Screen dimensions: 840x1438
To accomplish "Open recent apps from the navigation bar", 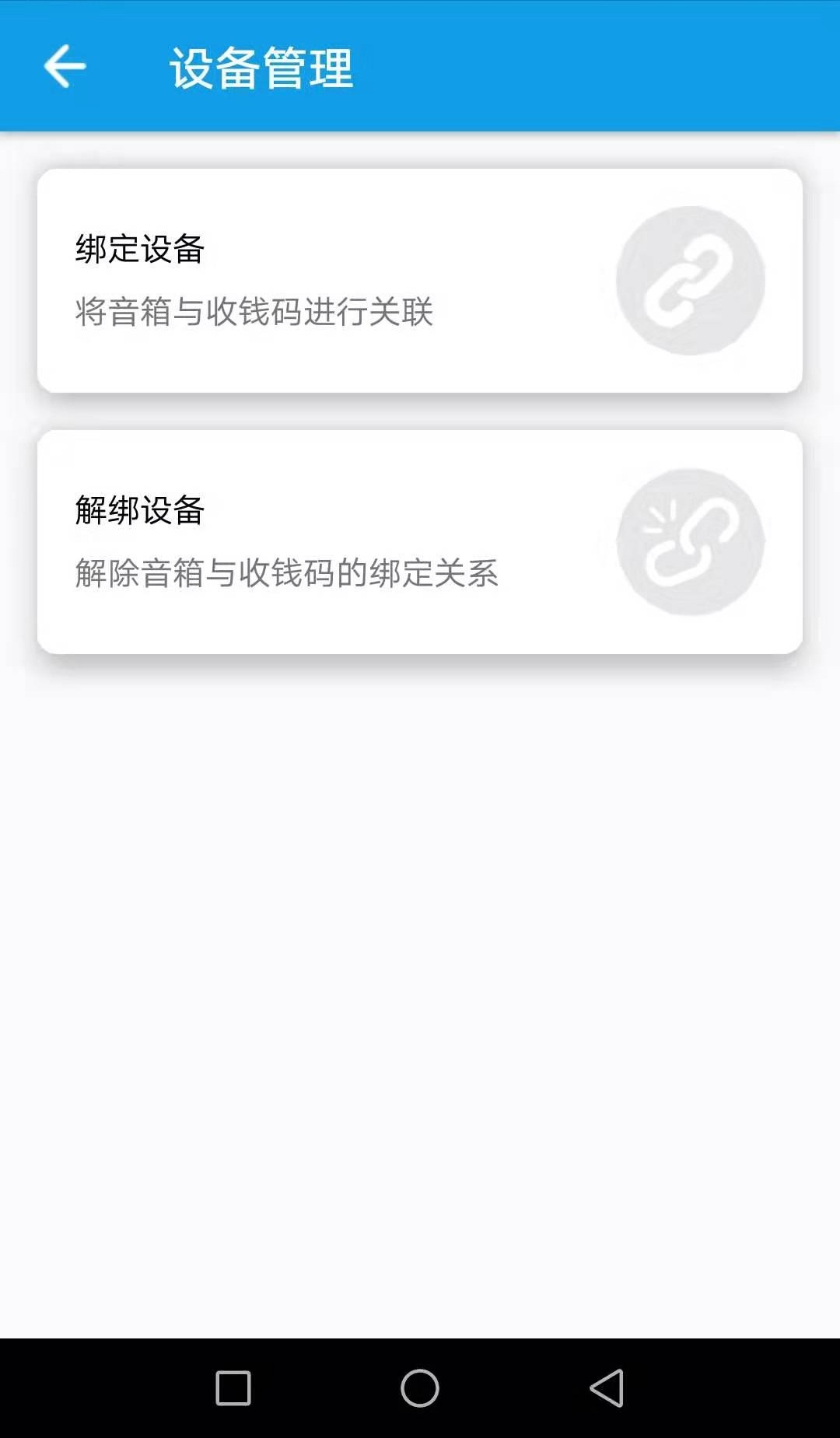I will [x=233, y=1388].
